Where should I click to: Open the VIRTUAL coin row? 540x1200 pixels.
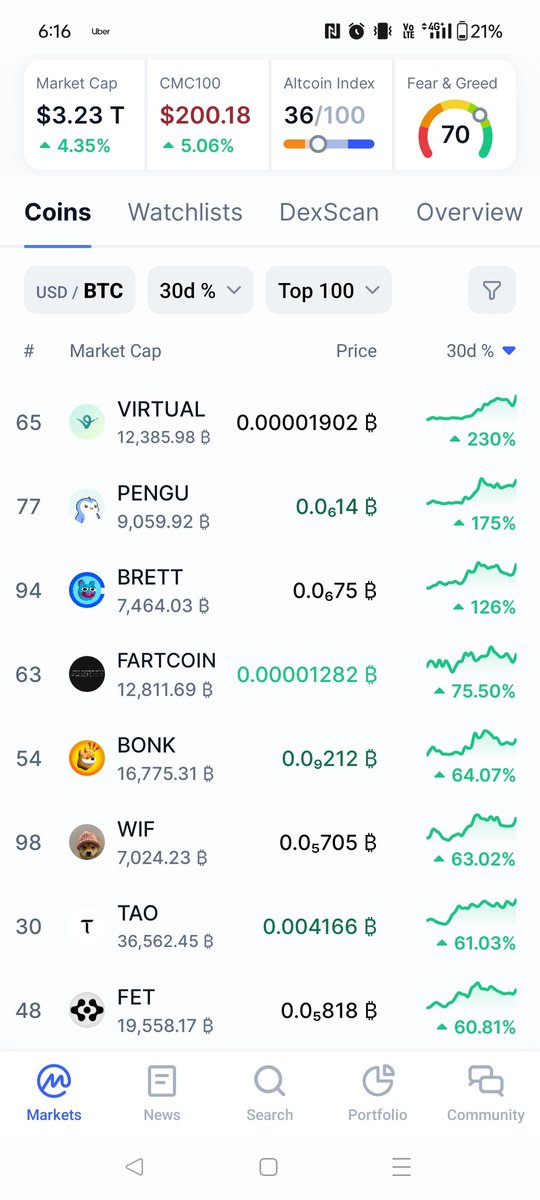270,422
